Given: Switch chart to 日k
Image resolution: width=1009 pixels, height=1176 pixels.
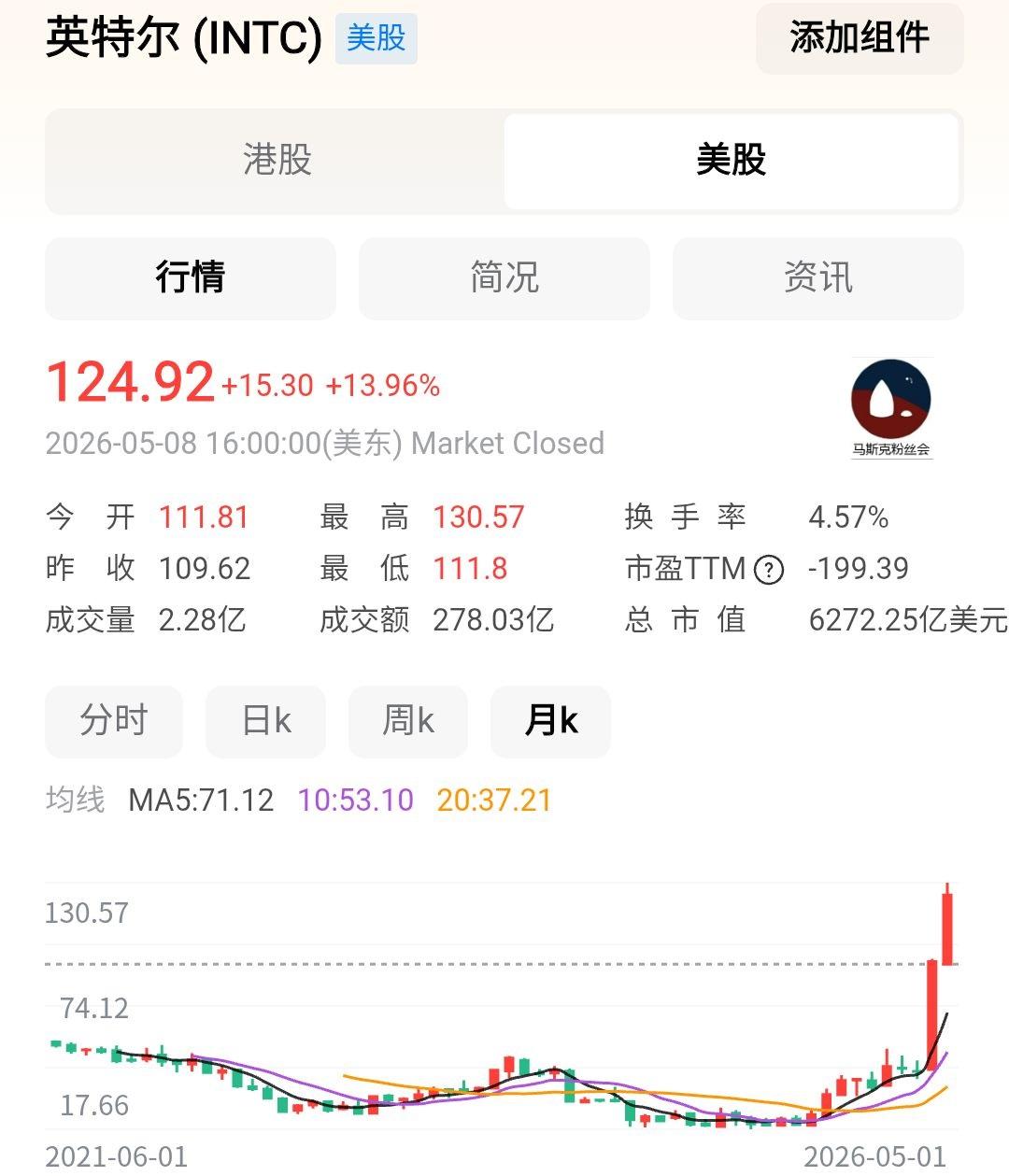Looking at the screenshot, I should pos(266,721).
